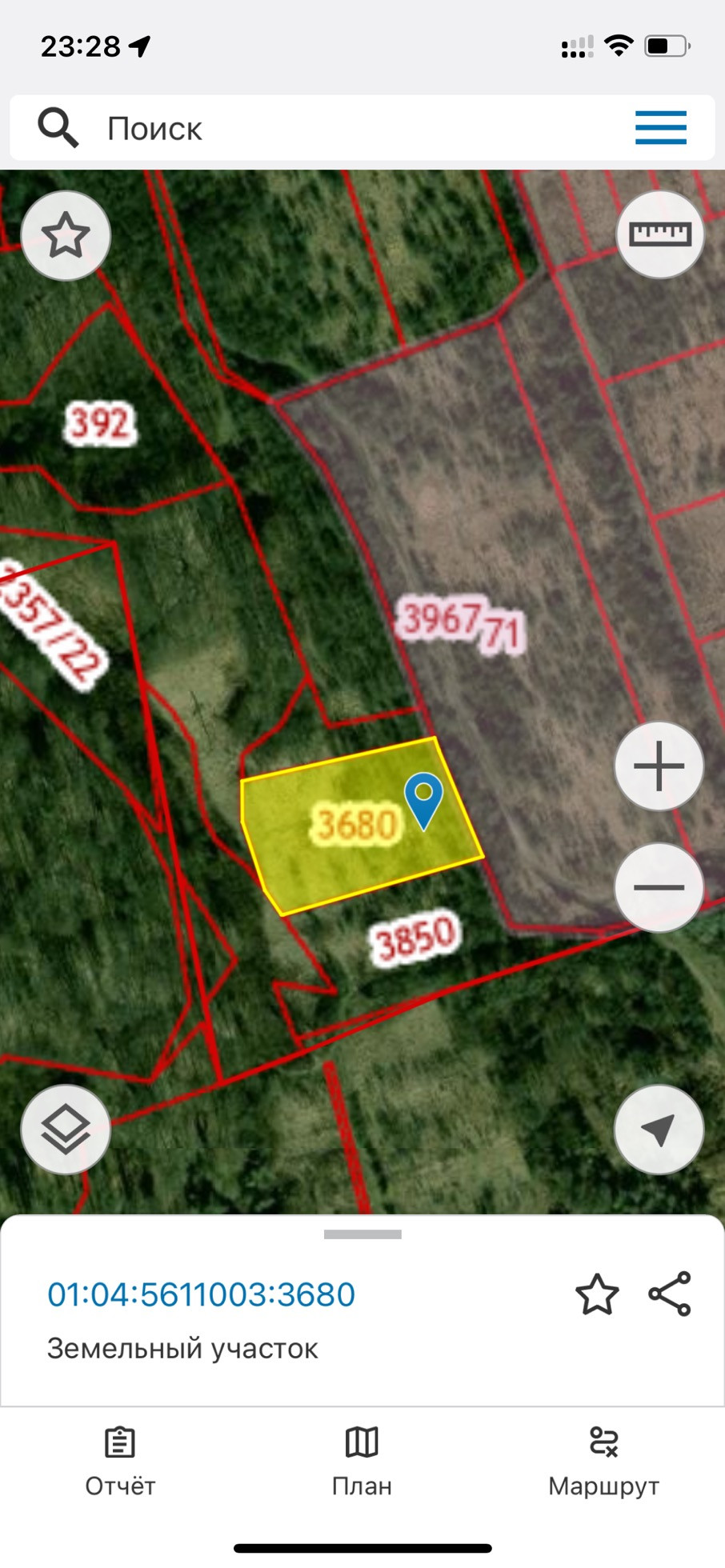Zoom out with the minus button

pos(659,887)
